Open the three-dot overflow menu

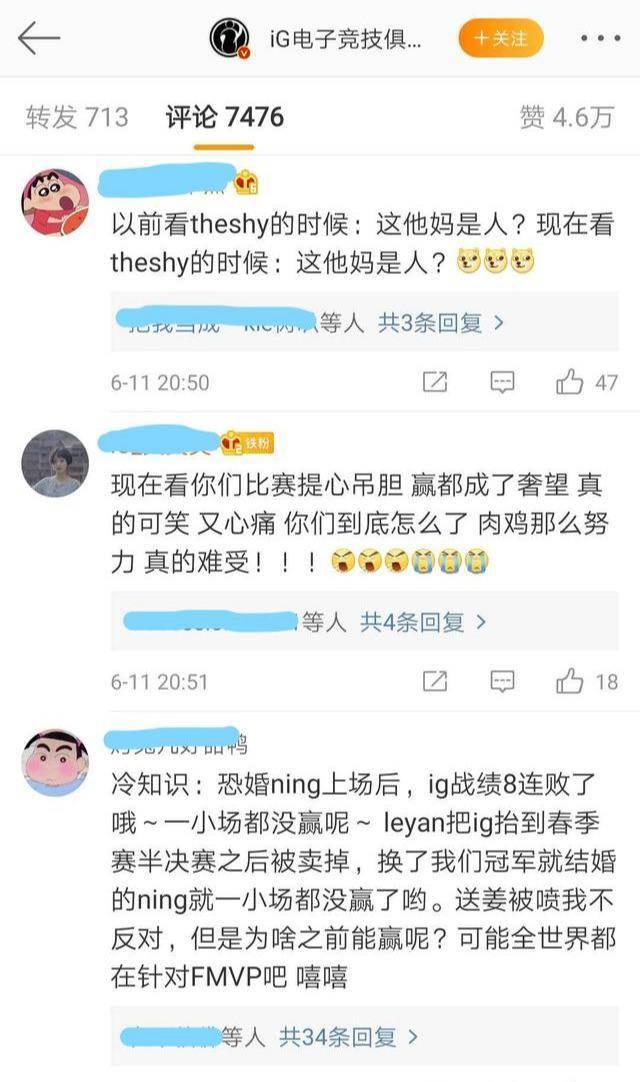599,39
